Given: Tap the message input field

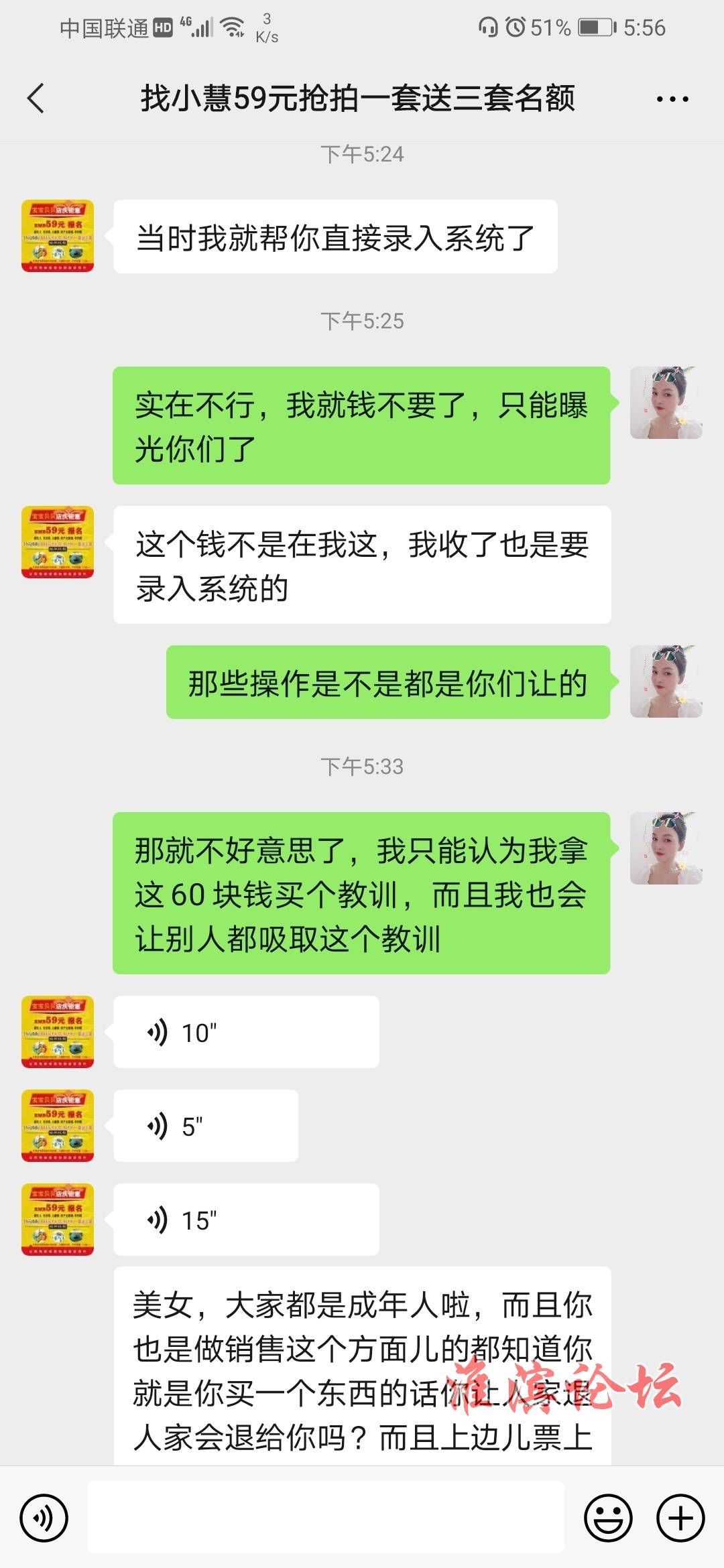Looking at the screenshot, I should (x=326, y=1517).
